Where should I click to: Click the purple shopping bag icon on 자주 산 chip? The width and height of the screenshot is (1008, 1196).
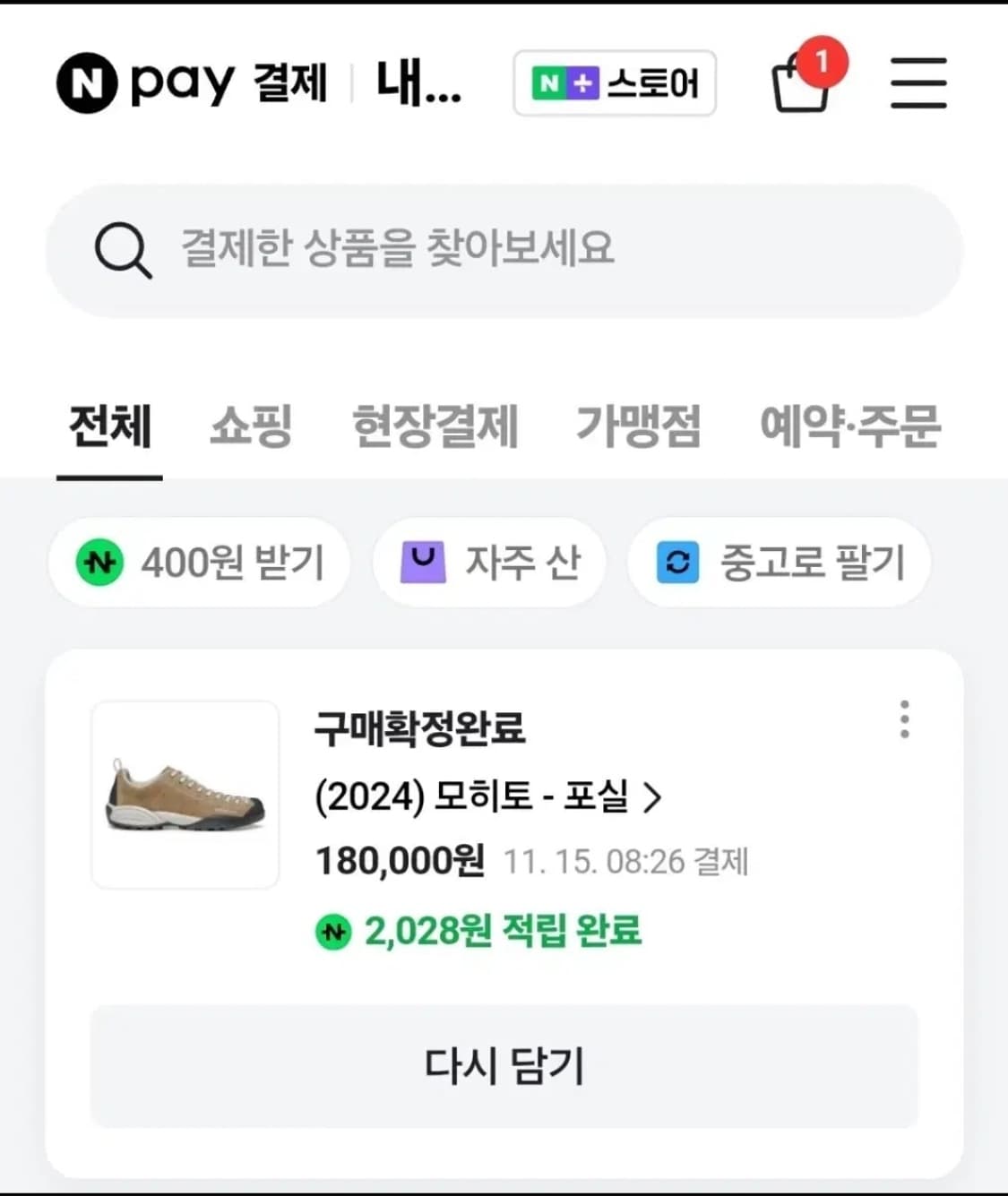425,563
